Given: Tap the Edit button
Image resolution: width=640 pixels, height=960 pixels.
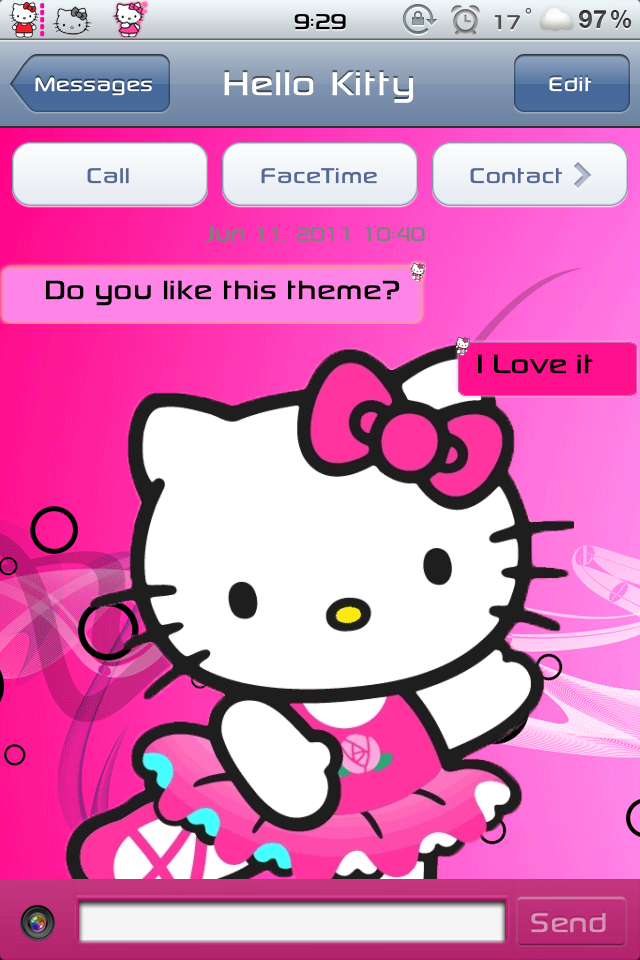Looking at the screenshot, I should coord(570,84).
